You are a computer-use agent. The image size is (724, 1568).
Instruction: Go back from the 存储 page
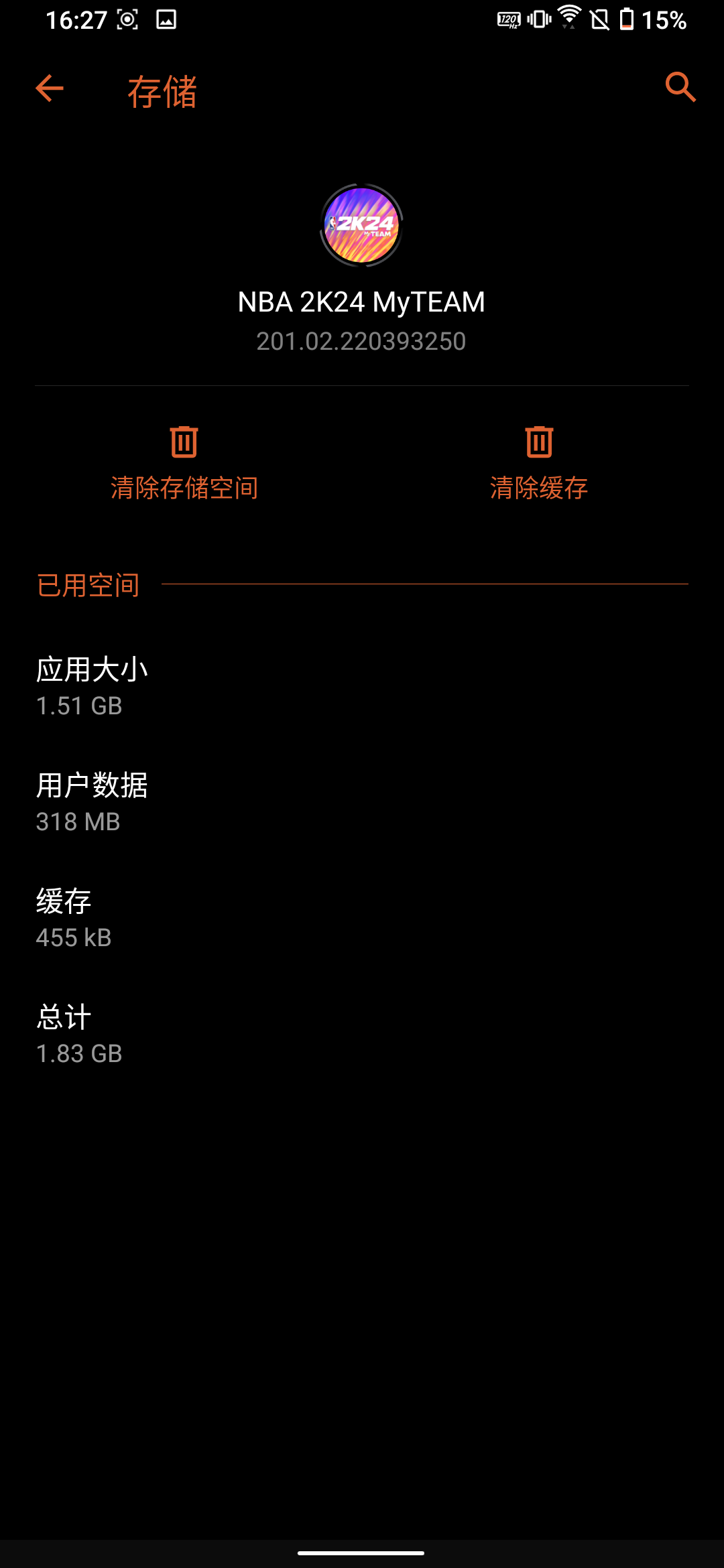pos(50,88)
